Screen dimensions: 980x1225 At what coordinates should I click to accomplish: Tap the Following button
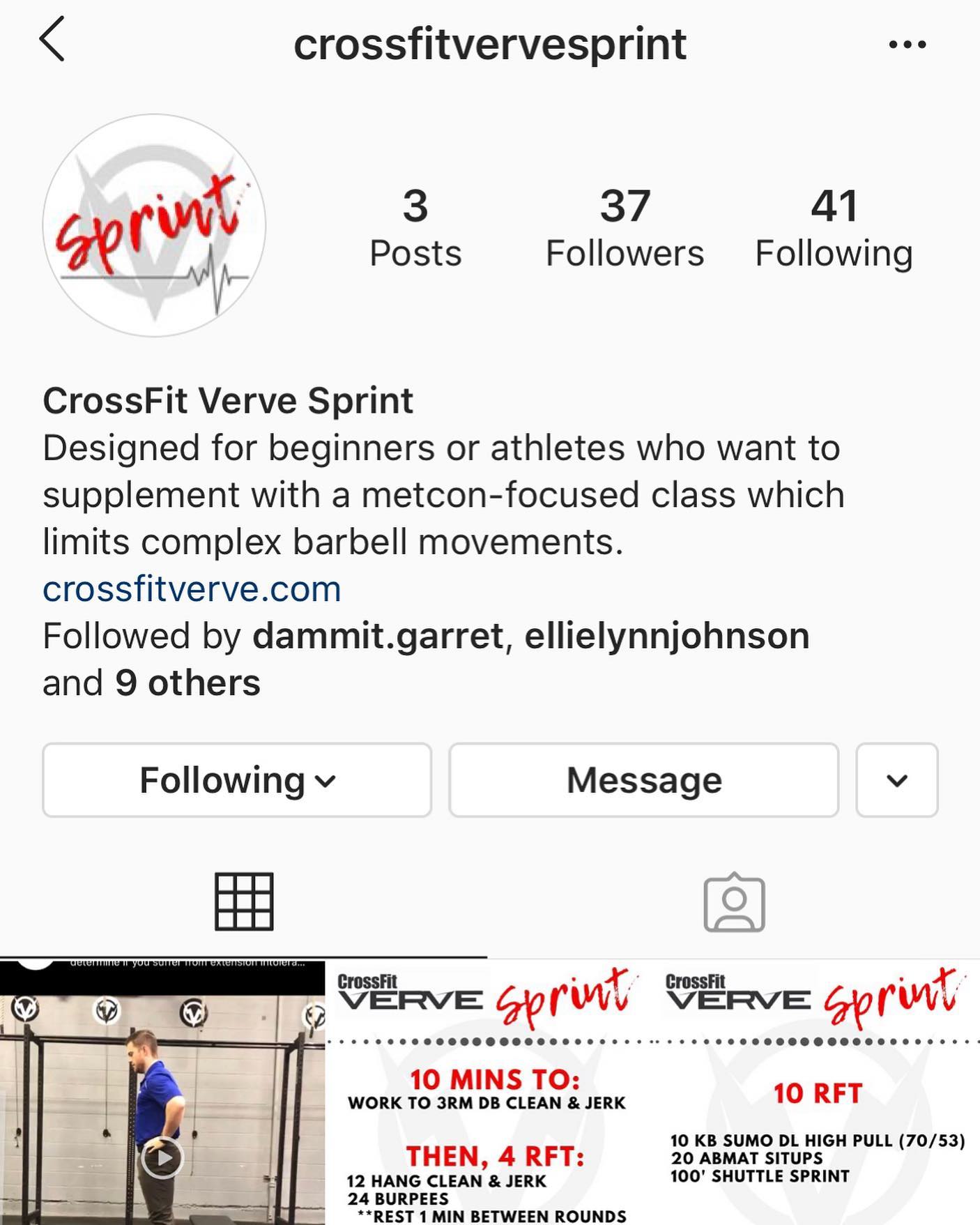click(x=237, y=779)
